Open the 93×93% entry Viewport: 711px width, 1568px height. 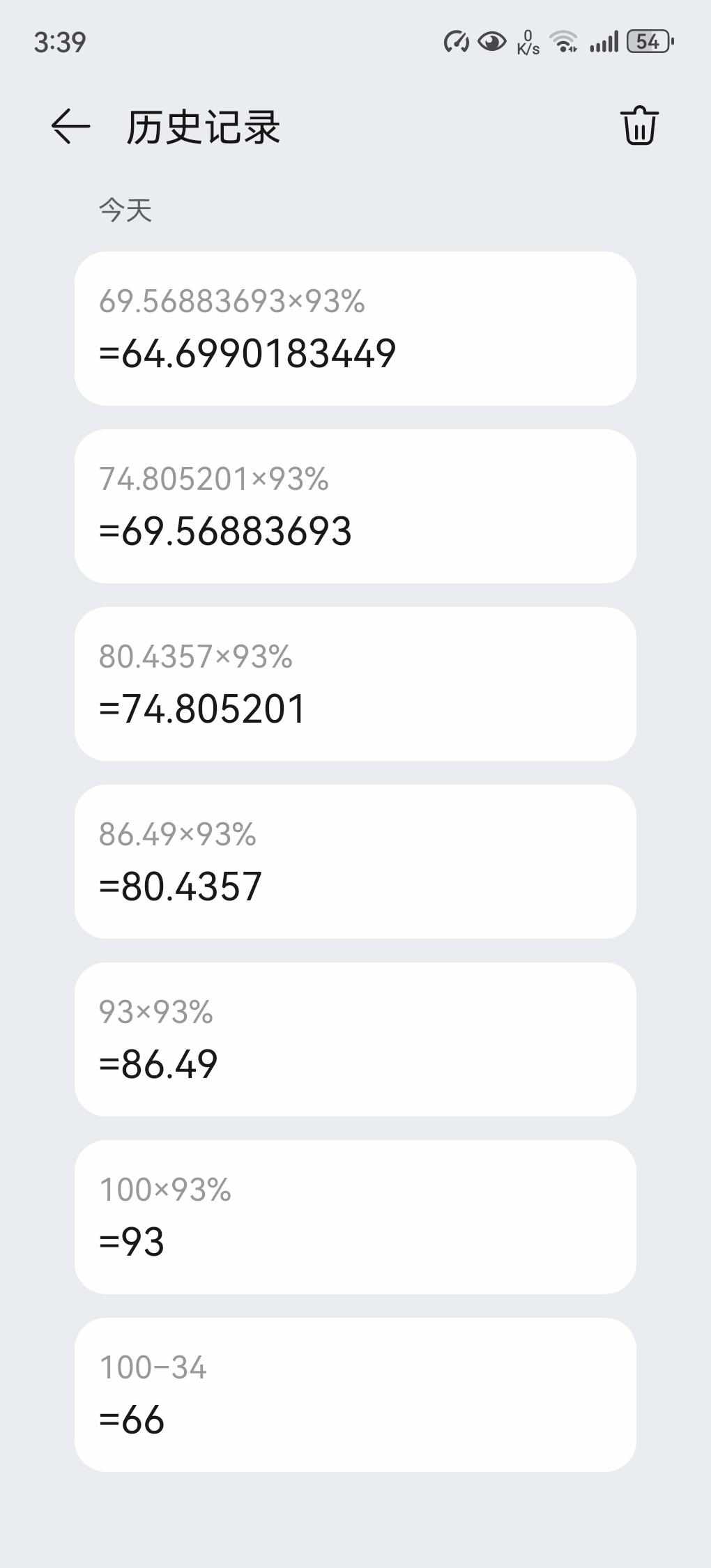[x=355, y=1039]
